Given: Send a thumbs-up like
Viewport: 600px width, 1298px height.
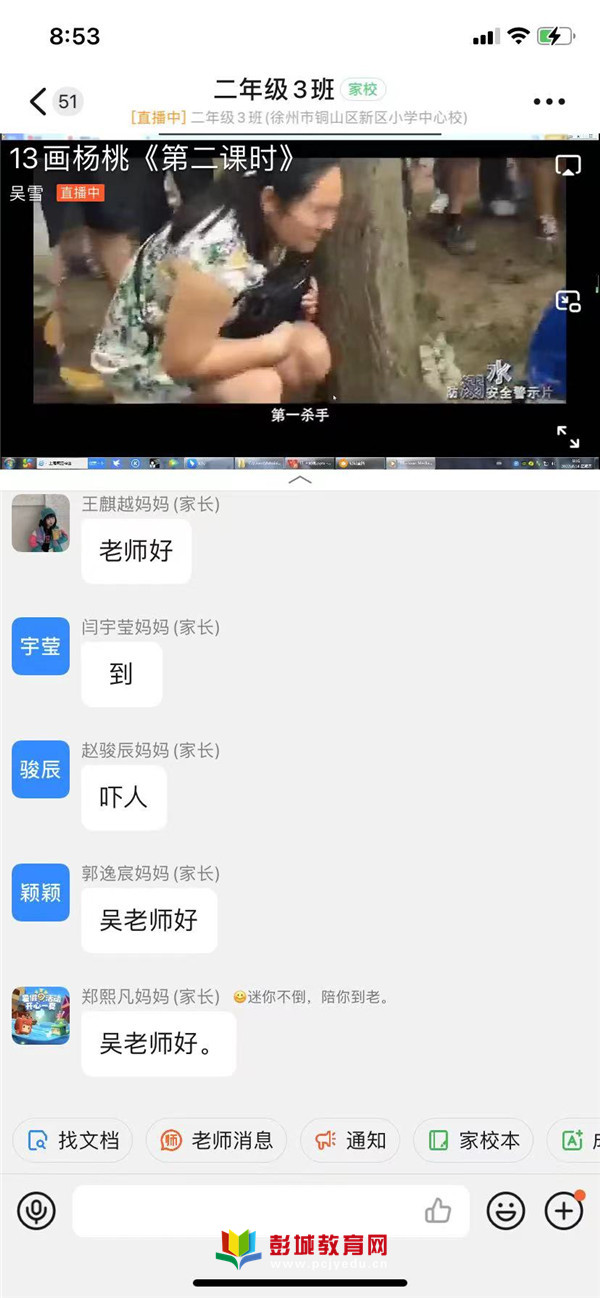Looking at the screenshot, I should pyautogui.click(x=438, y=1211).
